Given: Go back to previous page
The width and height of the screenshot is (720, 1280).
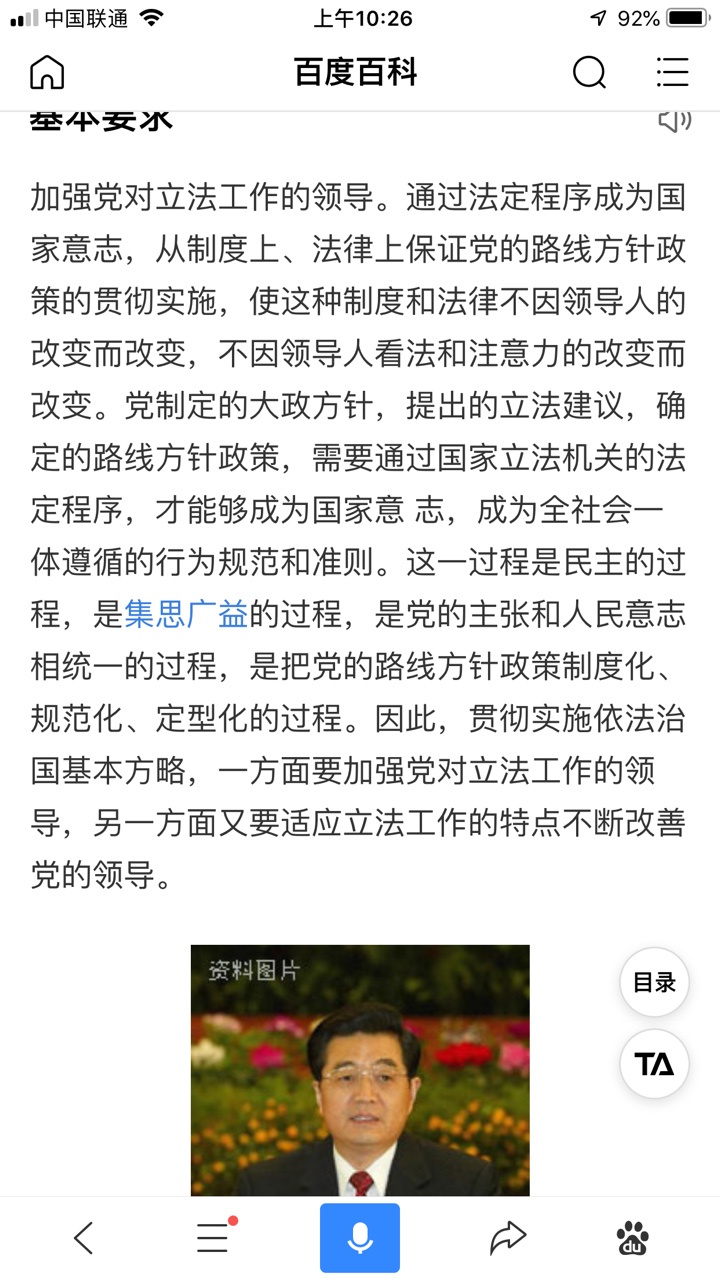Looking at the screenshot, I should 84,1238.
